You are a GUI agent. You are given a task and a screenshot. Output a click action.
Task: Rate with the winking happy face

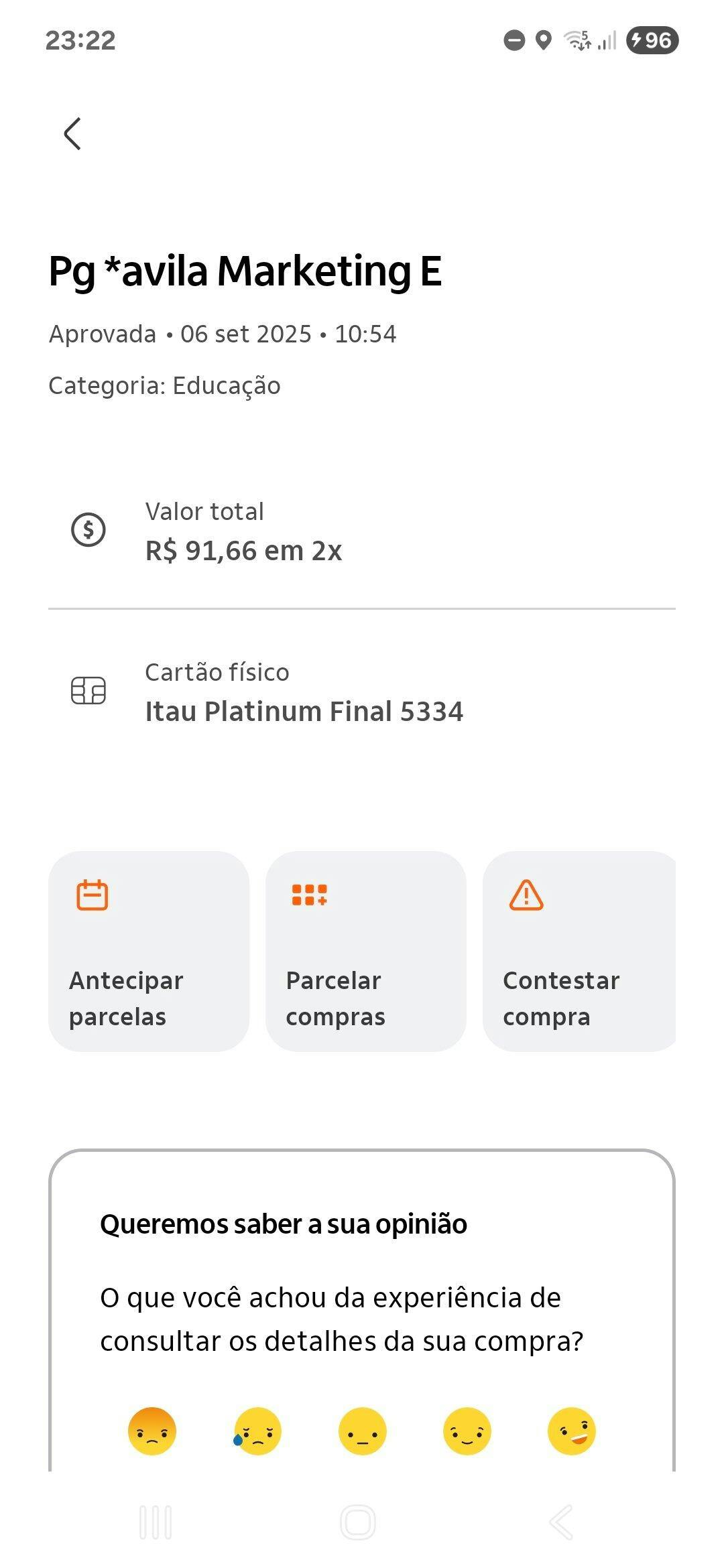[572, 1431]
